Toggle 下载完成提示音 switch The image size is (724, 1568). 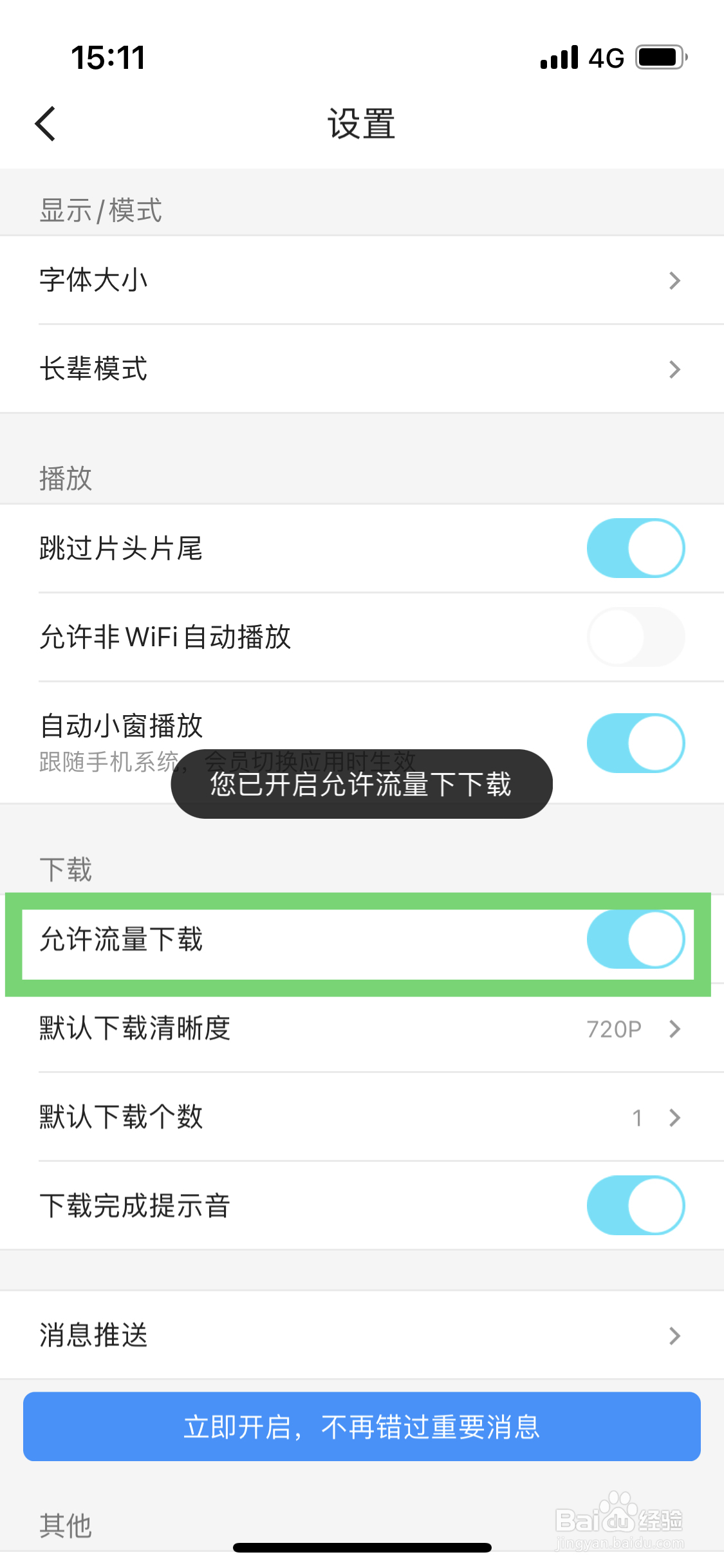pyautogui.click(x=635, y=1204)
